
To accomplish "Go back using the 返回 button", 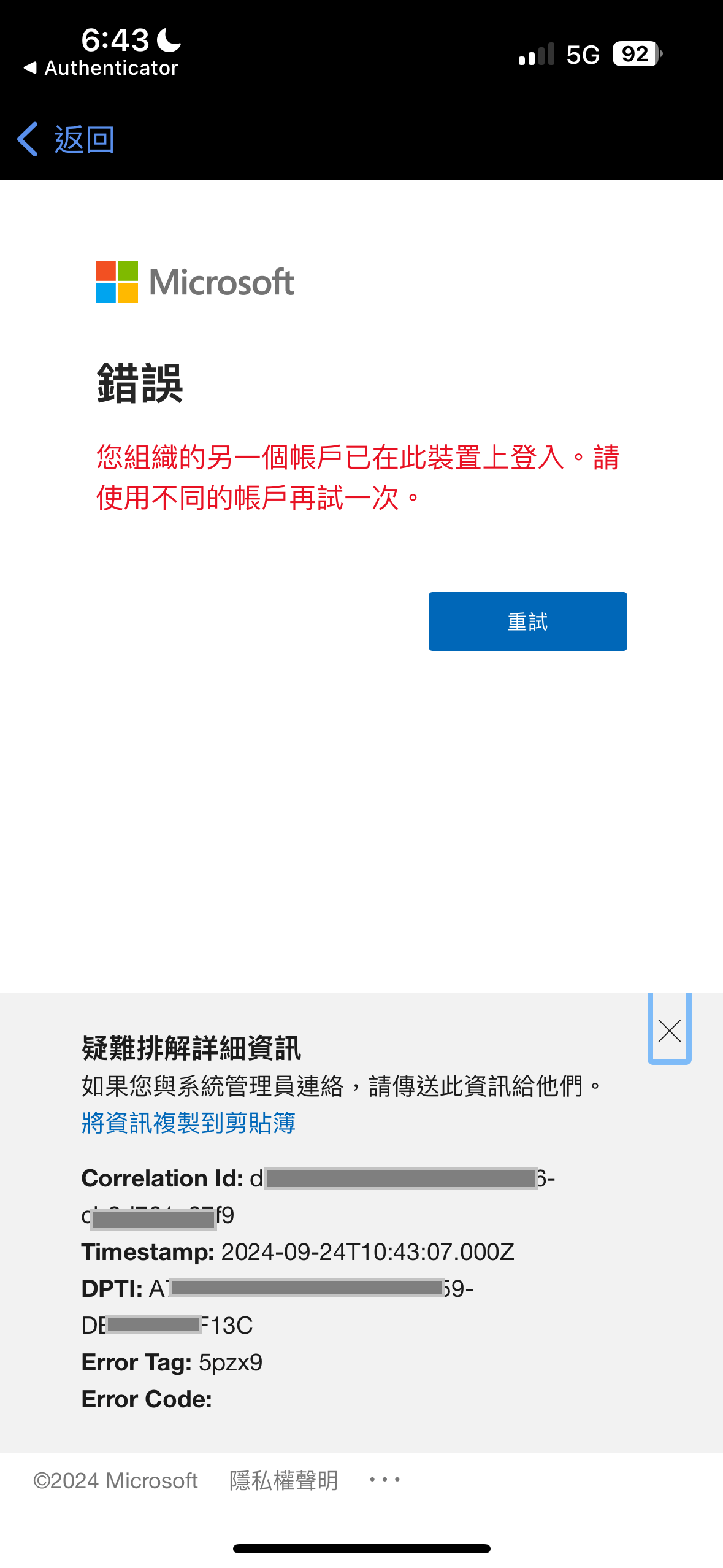I will [66, 140].
